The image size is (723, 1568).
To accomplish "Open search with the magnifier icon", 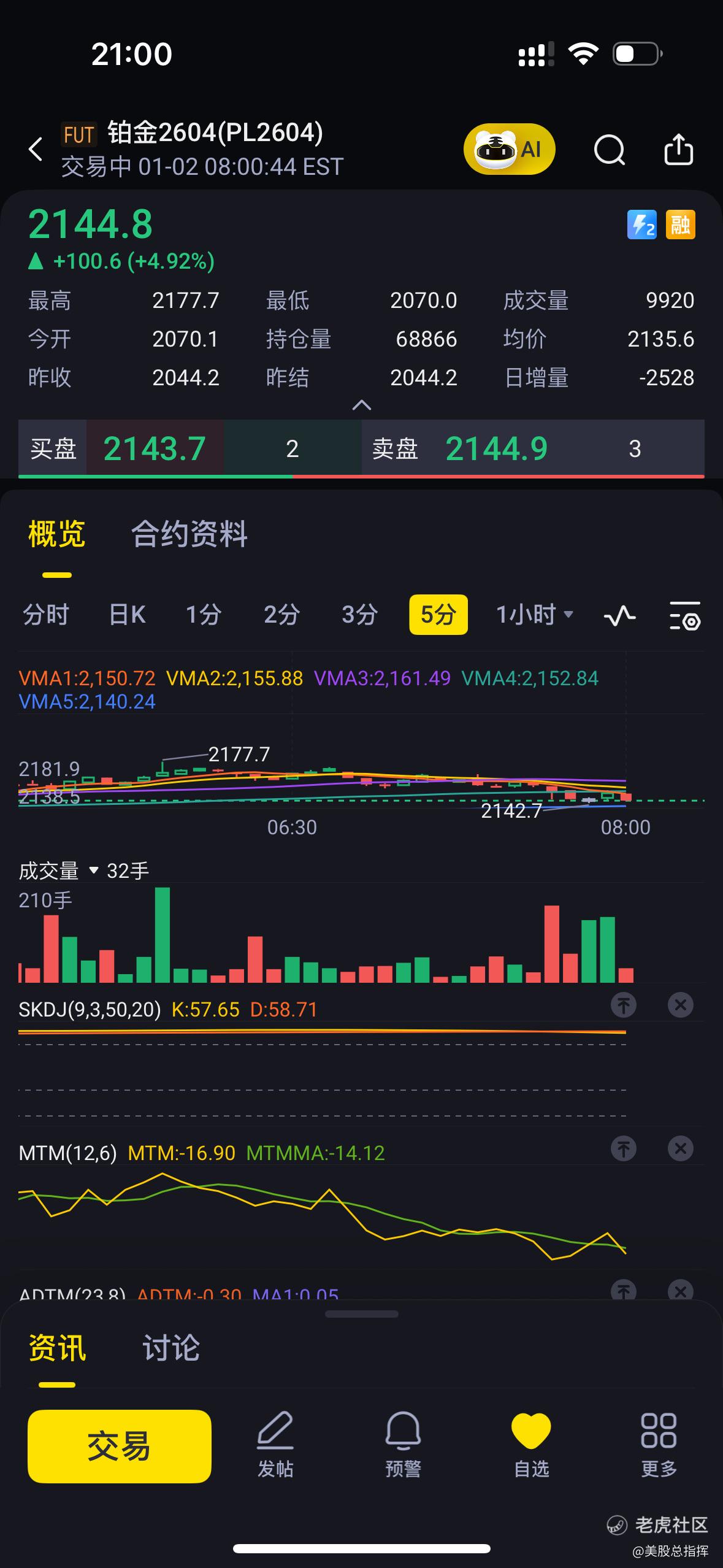I will [610, 150].
